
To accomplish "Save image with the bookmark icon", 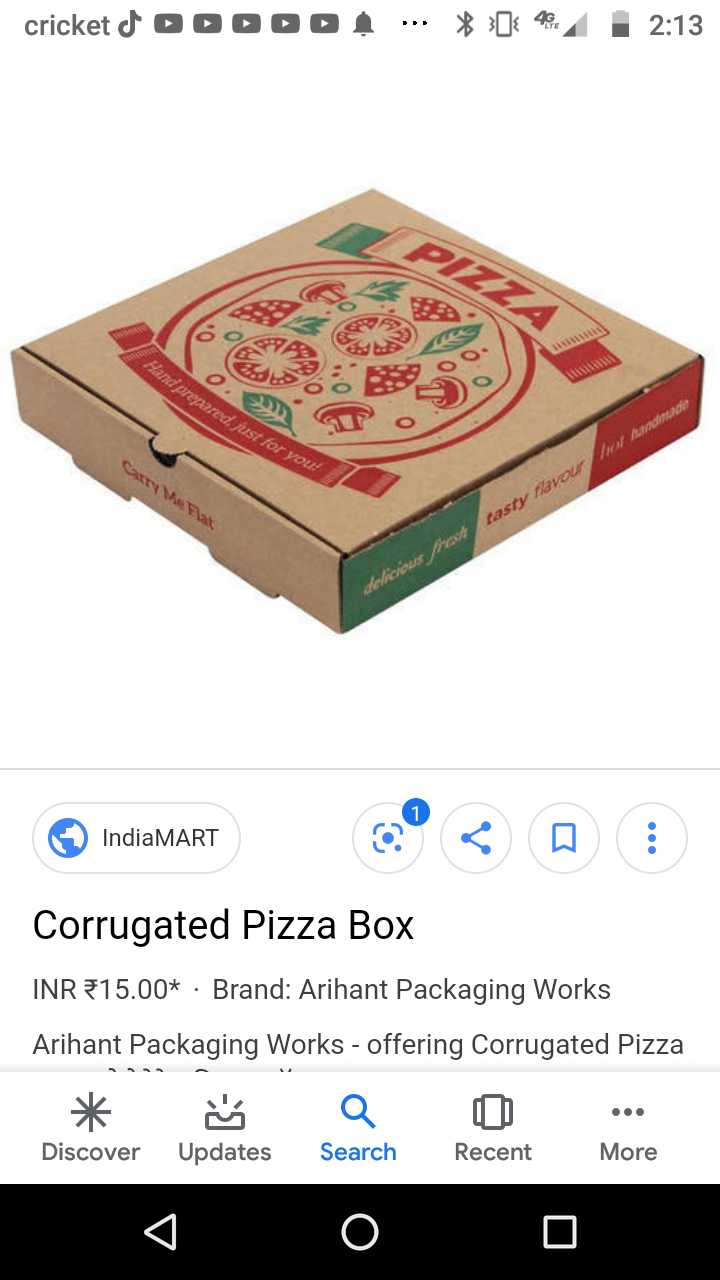I will click(564, 838).
